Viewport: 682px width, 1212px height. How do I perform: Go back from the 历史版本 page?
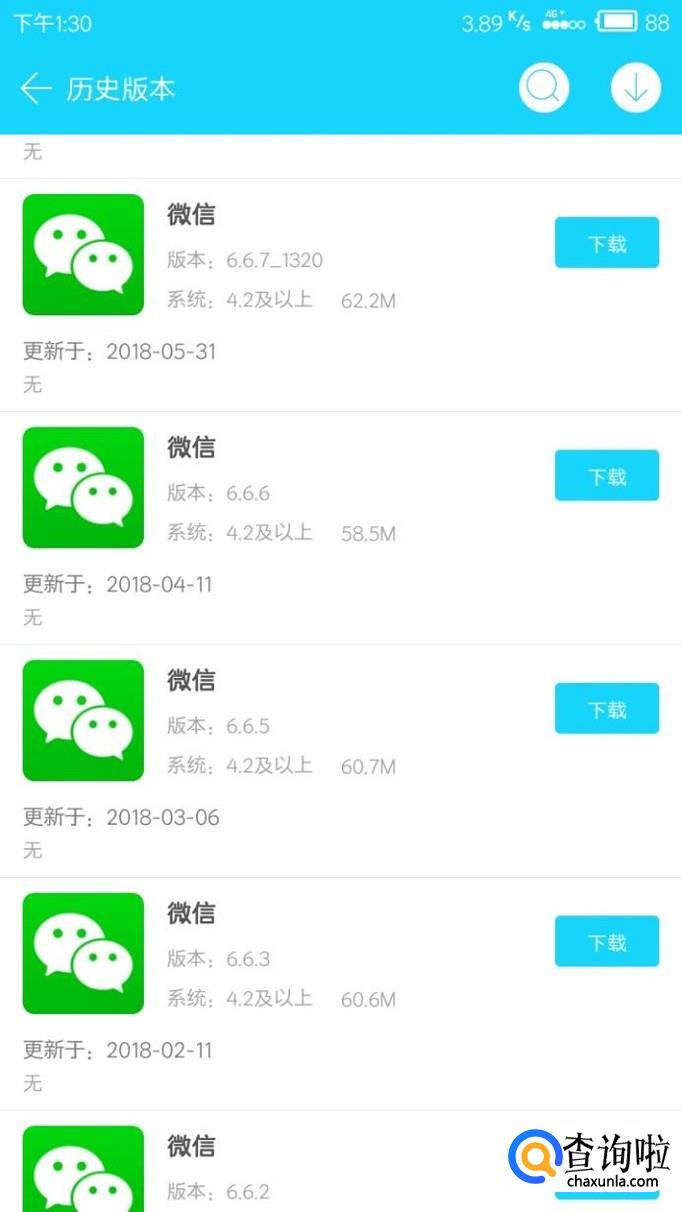coord(36,89)
